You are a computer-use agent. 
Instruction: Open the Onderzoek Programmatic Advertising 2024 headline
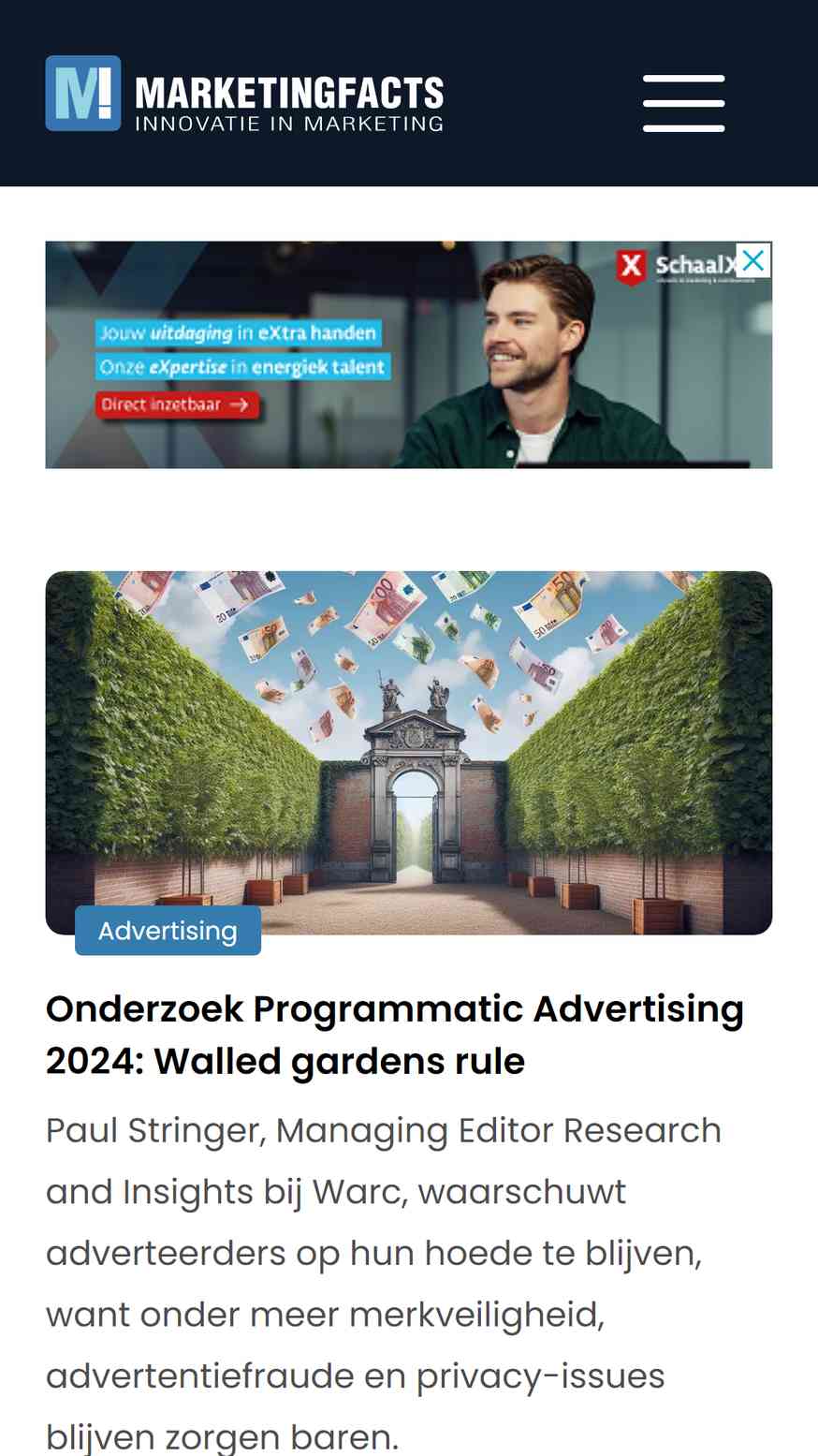(x=395, y=1035)
